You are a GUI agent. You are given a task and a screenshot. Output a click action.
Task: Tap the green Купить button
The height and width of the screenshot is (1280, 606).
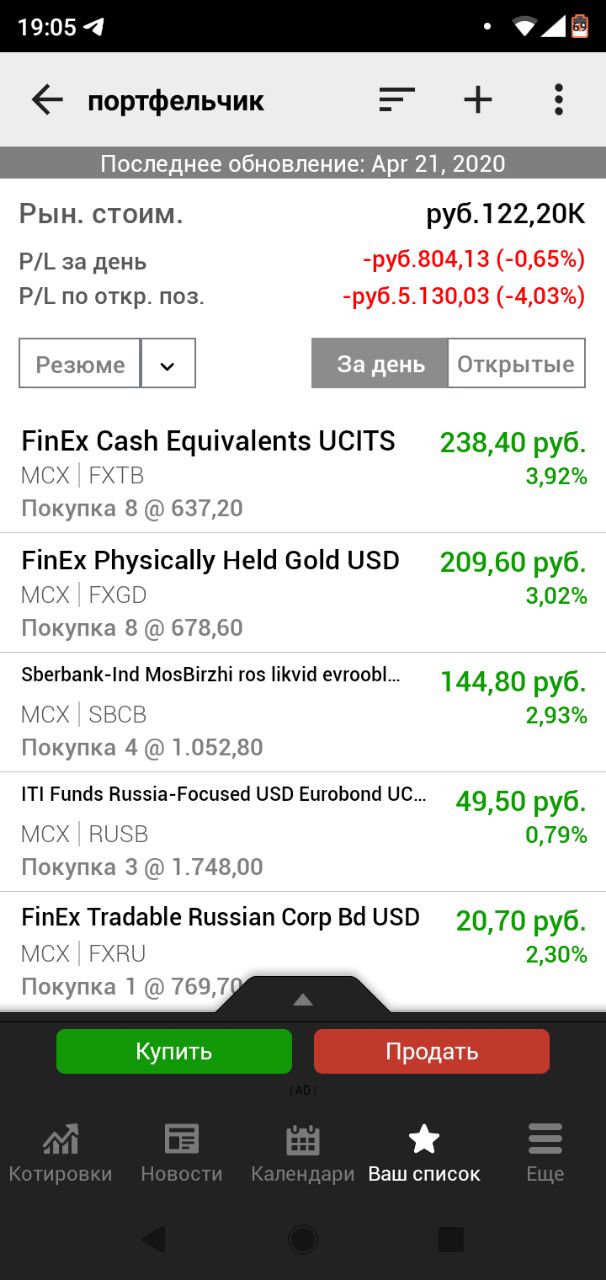pyautogui.click(x=174, y=1051)
